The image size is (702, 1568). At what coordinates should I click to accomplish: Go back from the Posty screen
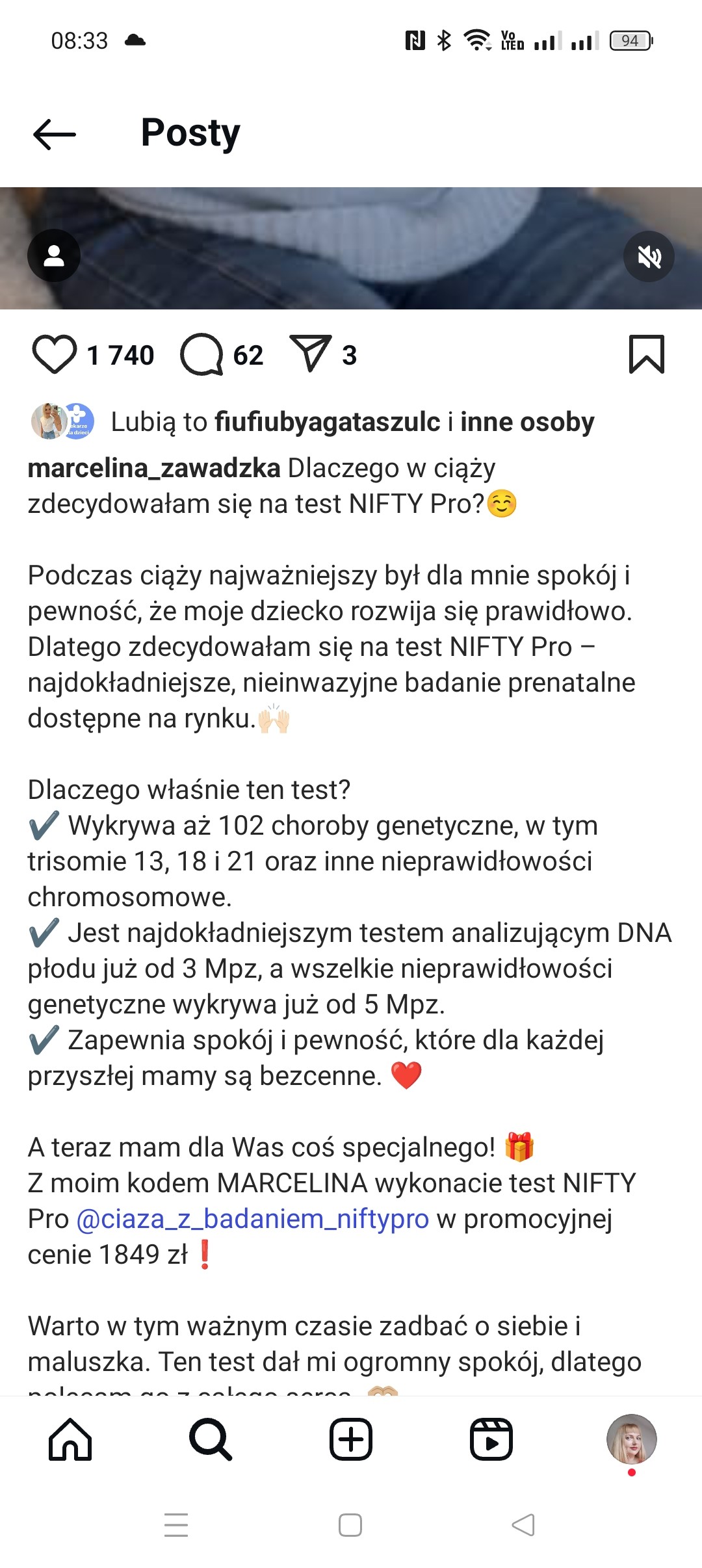pyautogui.click(x=55, y=135)
